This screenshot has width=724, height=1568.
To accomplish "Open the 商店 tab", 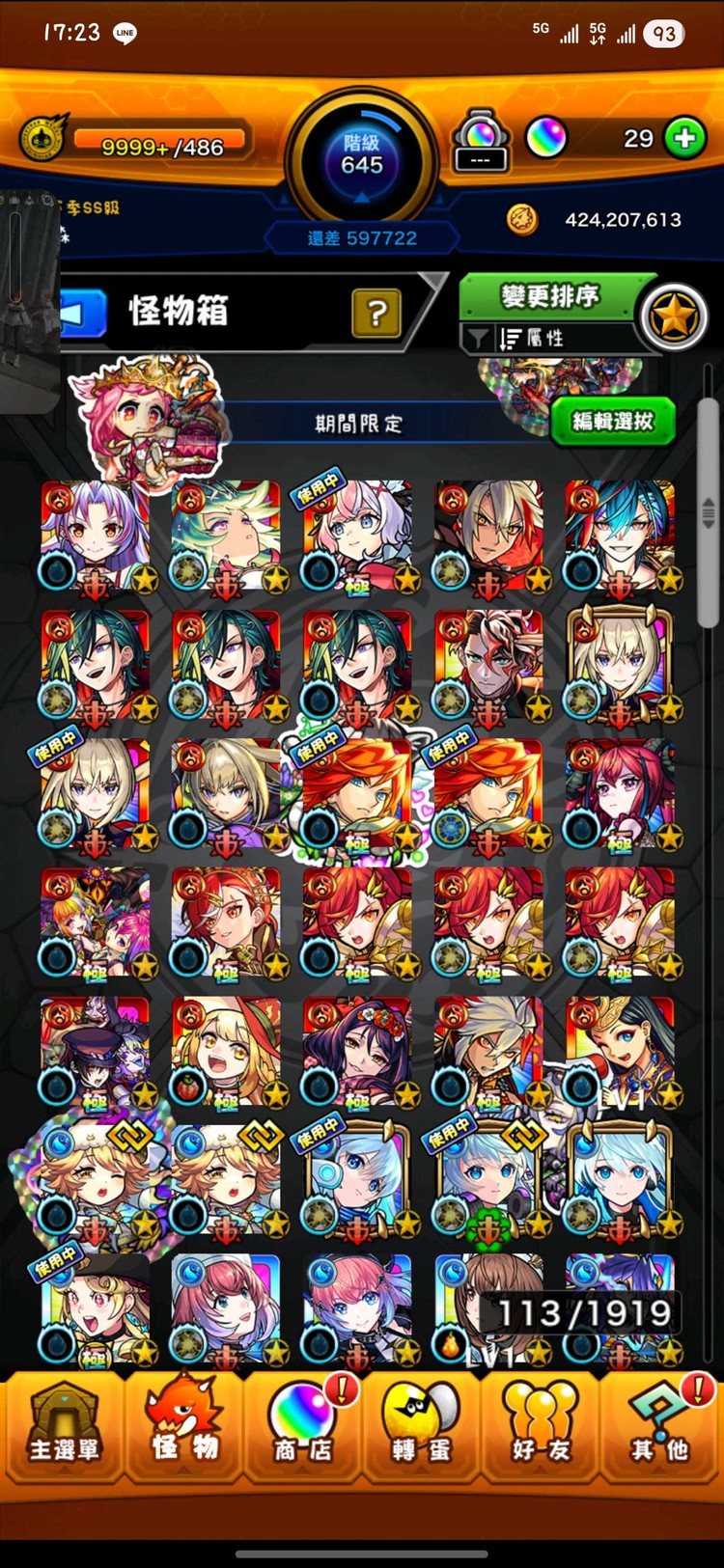I will tap(303, 1424).
